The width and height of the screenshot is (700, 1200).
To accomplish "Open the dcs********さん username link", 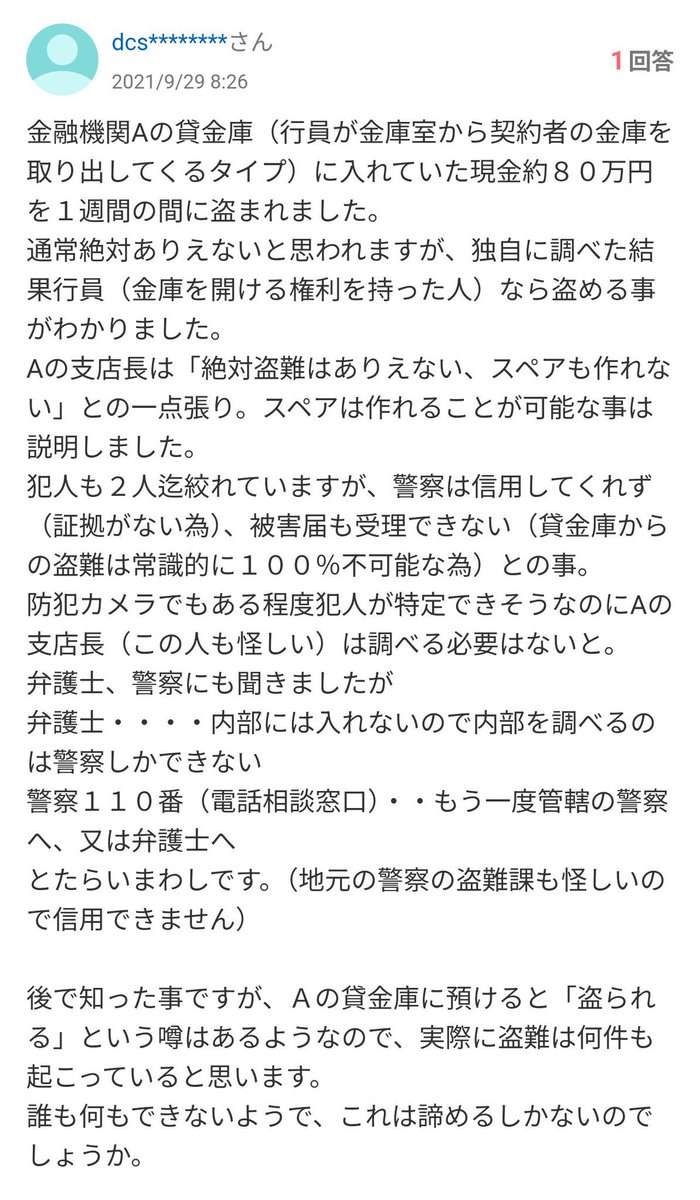I will click(192, 43).
